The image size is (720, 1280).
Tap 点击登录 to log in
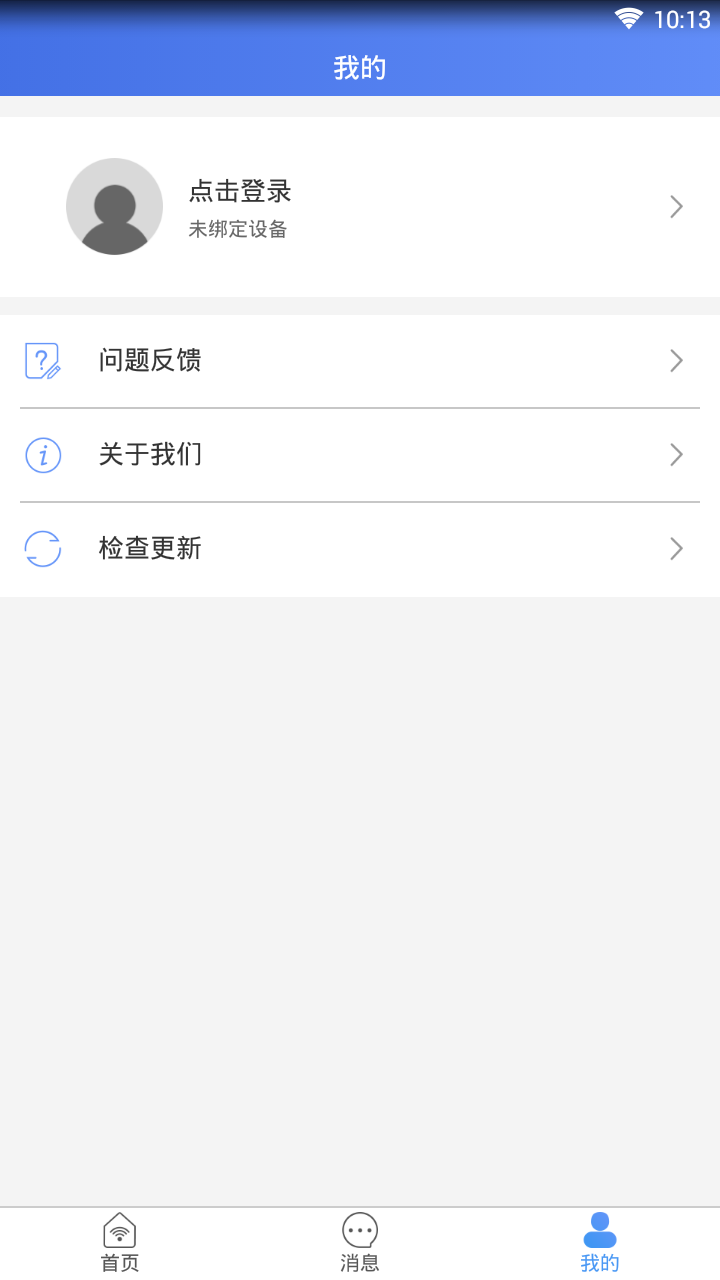[240, 191]
